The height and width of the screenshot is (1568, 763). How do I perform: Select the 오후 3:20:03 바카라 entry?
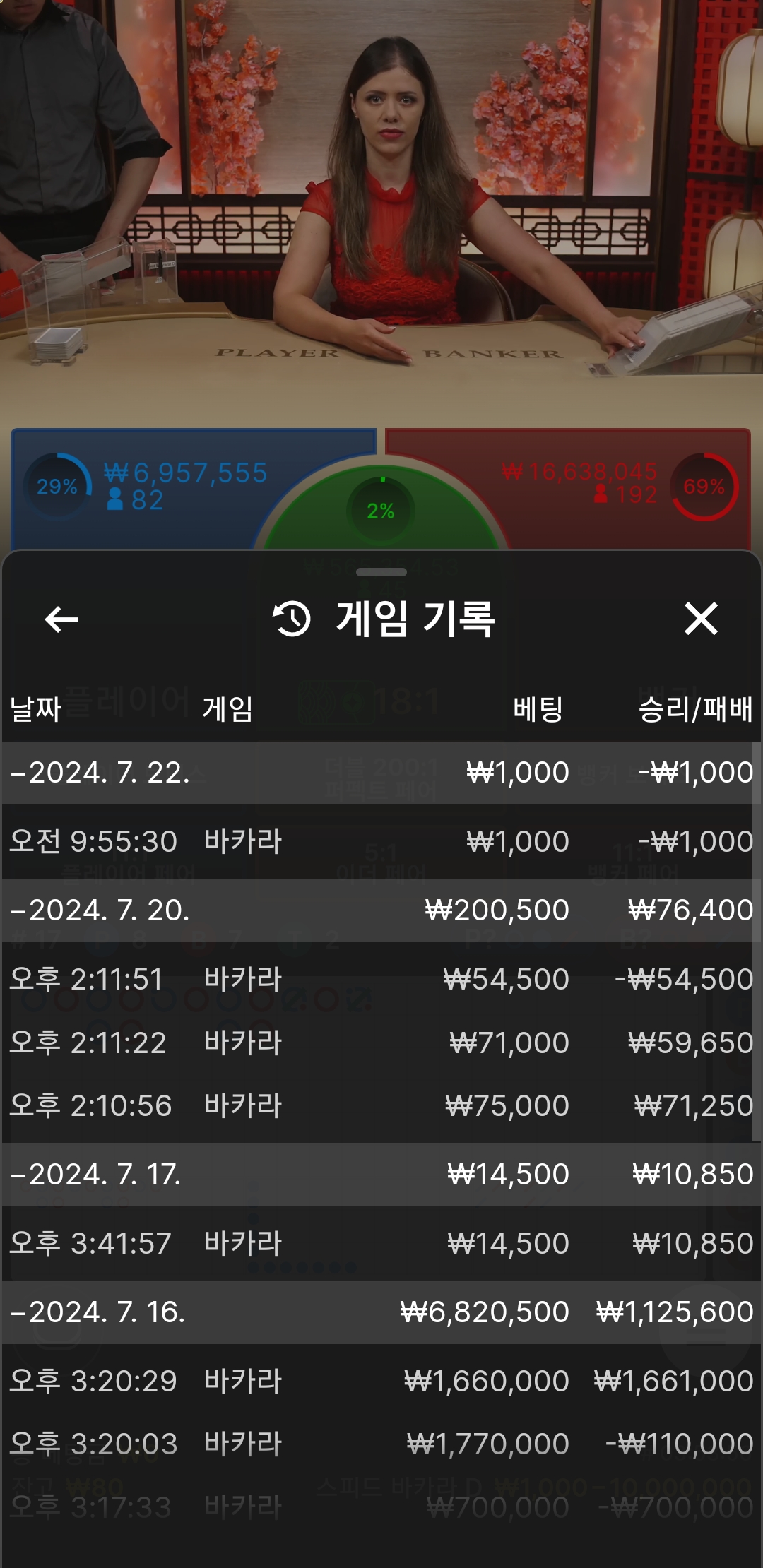[x=381, y=1444]
